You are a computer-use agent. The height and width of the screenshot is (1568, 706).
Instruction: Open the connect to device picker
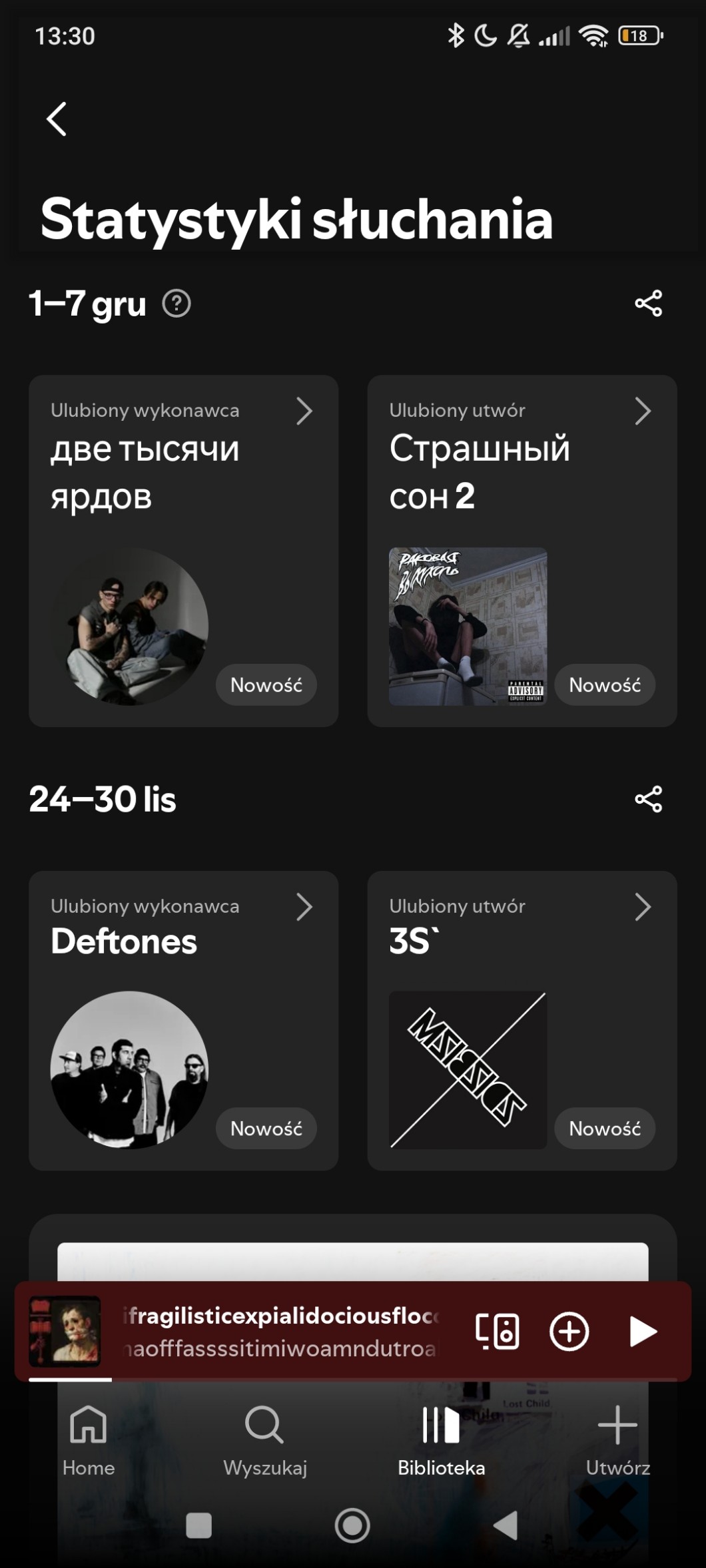point(498,1332)
